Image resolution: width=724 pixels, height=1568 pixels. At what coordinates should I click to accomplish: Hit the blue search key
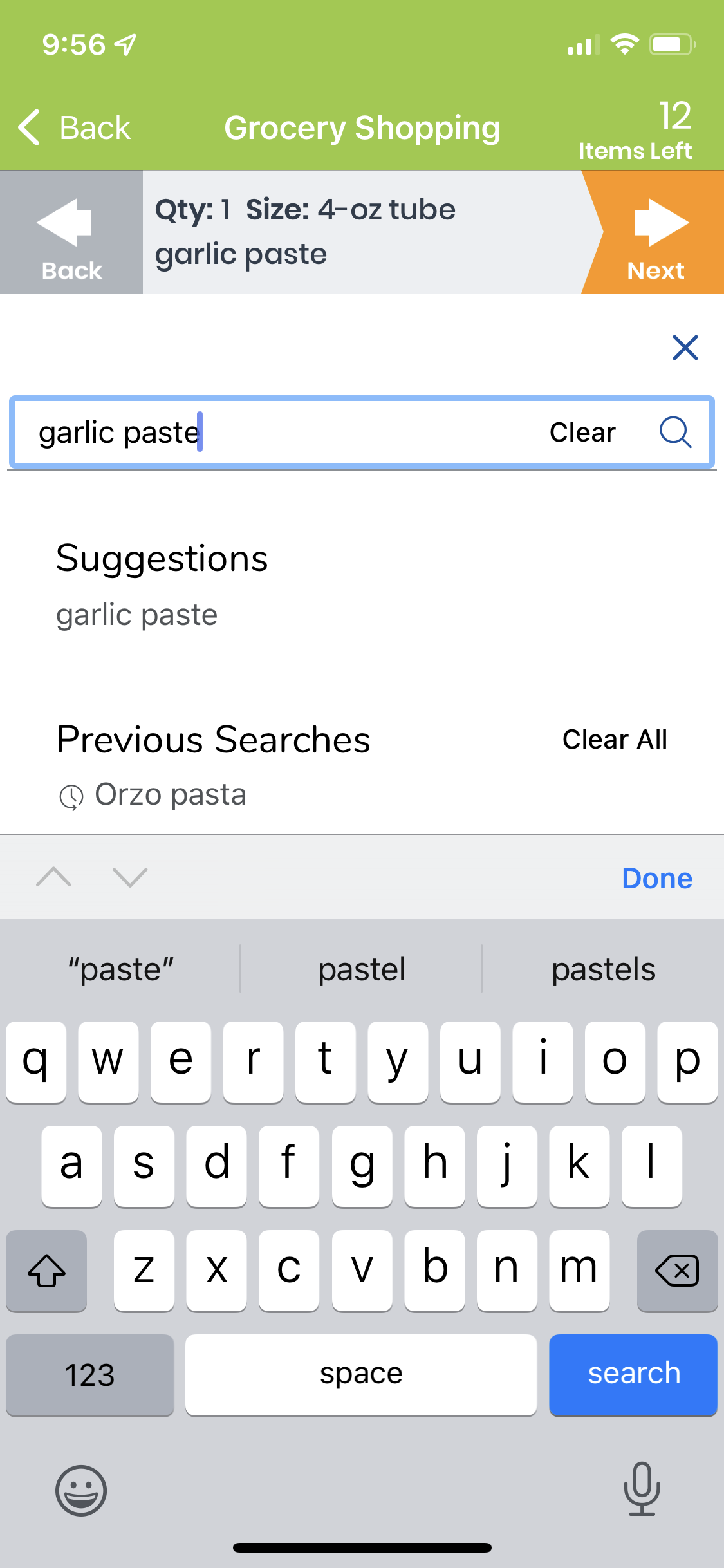[x=633, y=1375]
